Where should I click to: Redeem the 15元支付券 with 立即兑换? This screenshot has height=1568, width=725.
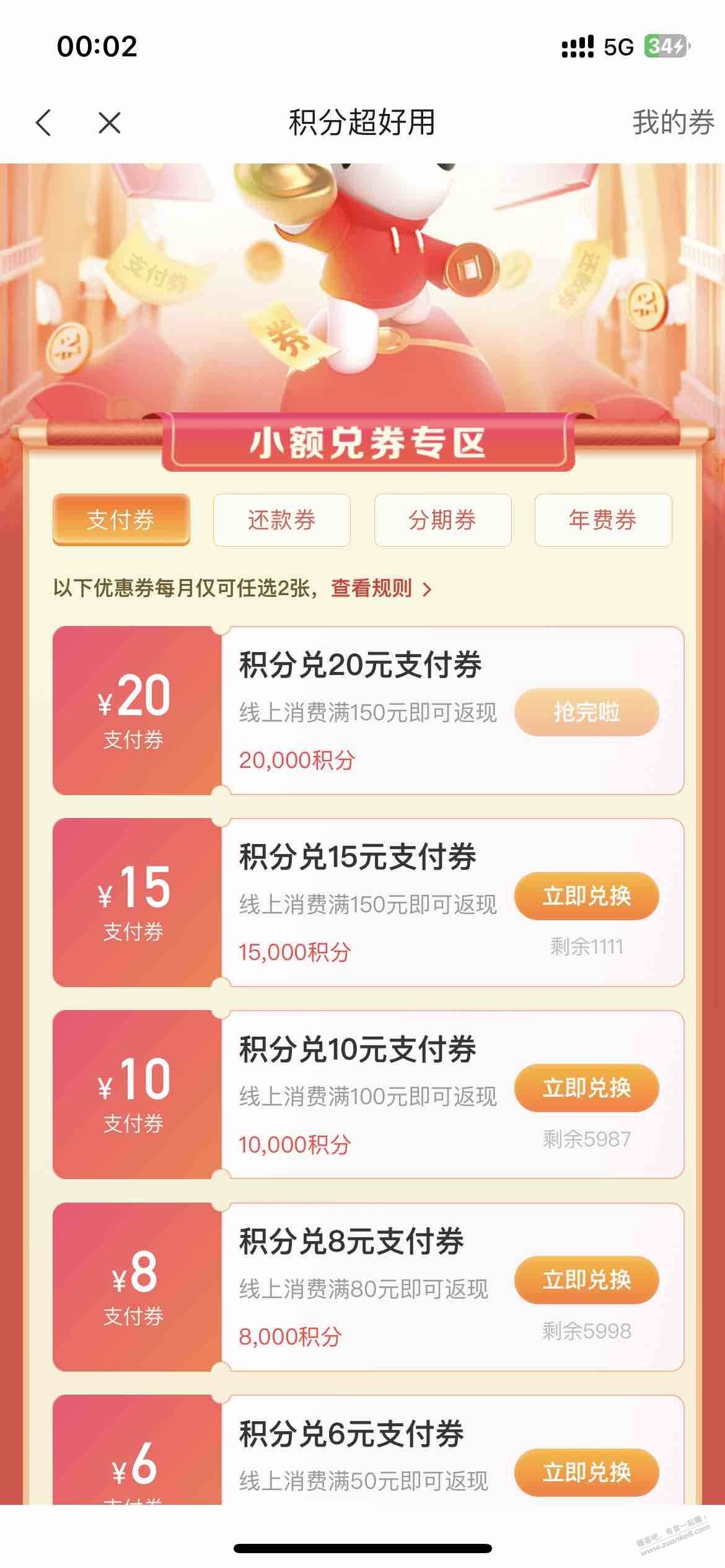coord(586,896)
